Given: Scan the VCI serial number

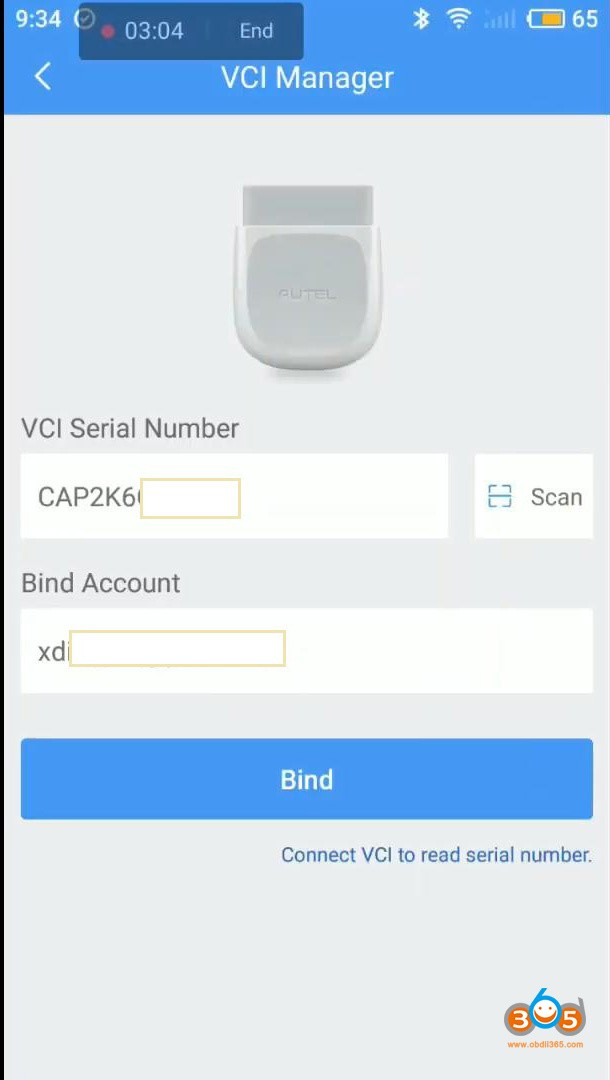Looking at the screenshot, I should pyautogui.click(x=534, y=497).
